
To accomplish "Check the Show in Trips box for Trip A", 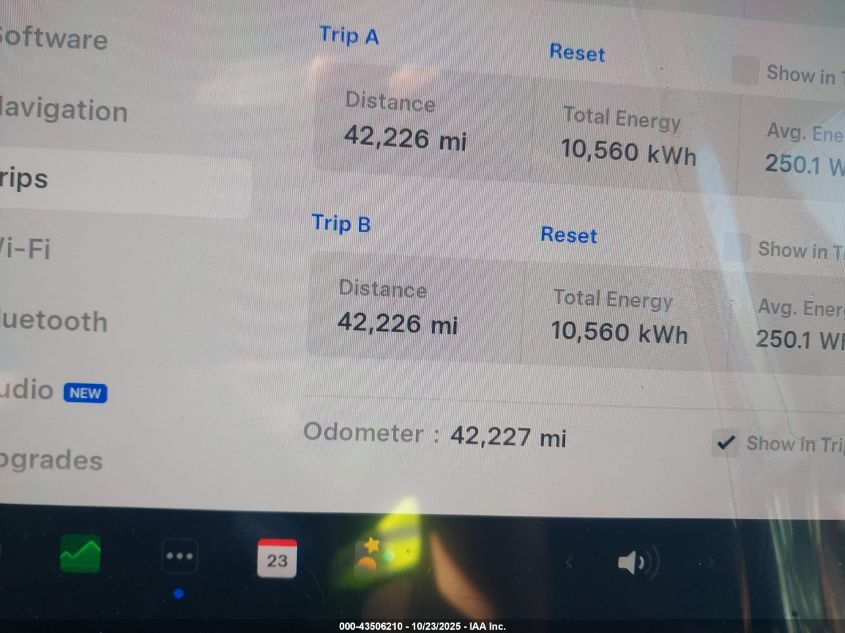I will (x=745, y=70).
